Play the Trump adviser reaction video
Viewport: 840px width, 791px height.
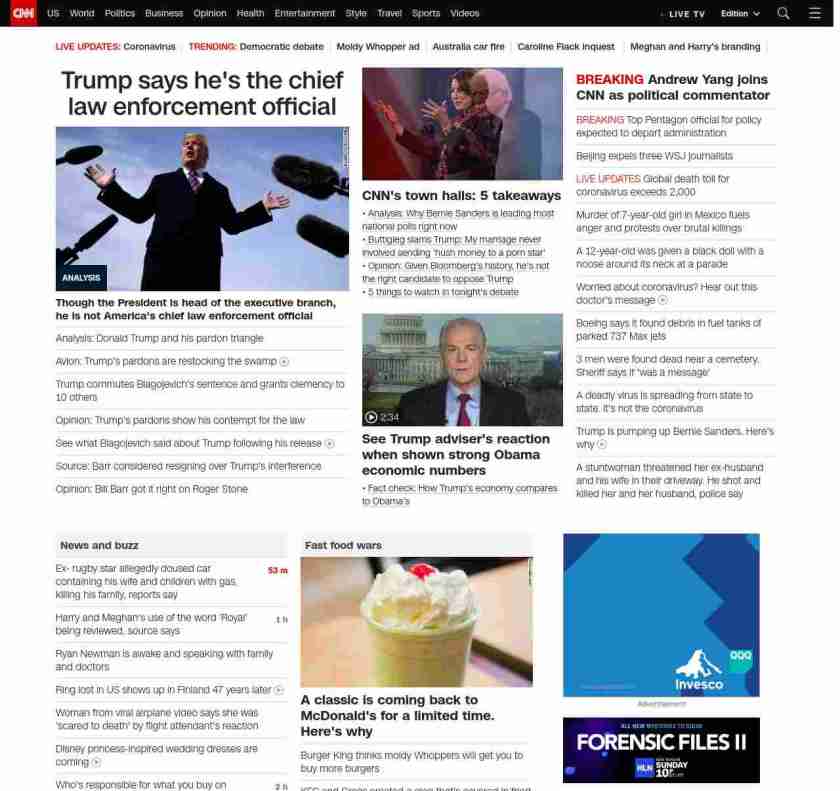click(x=462, y=370)
